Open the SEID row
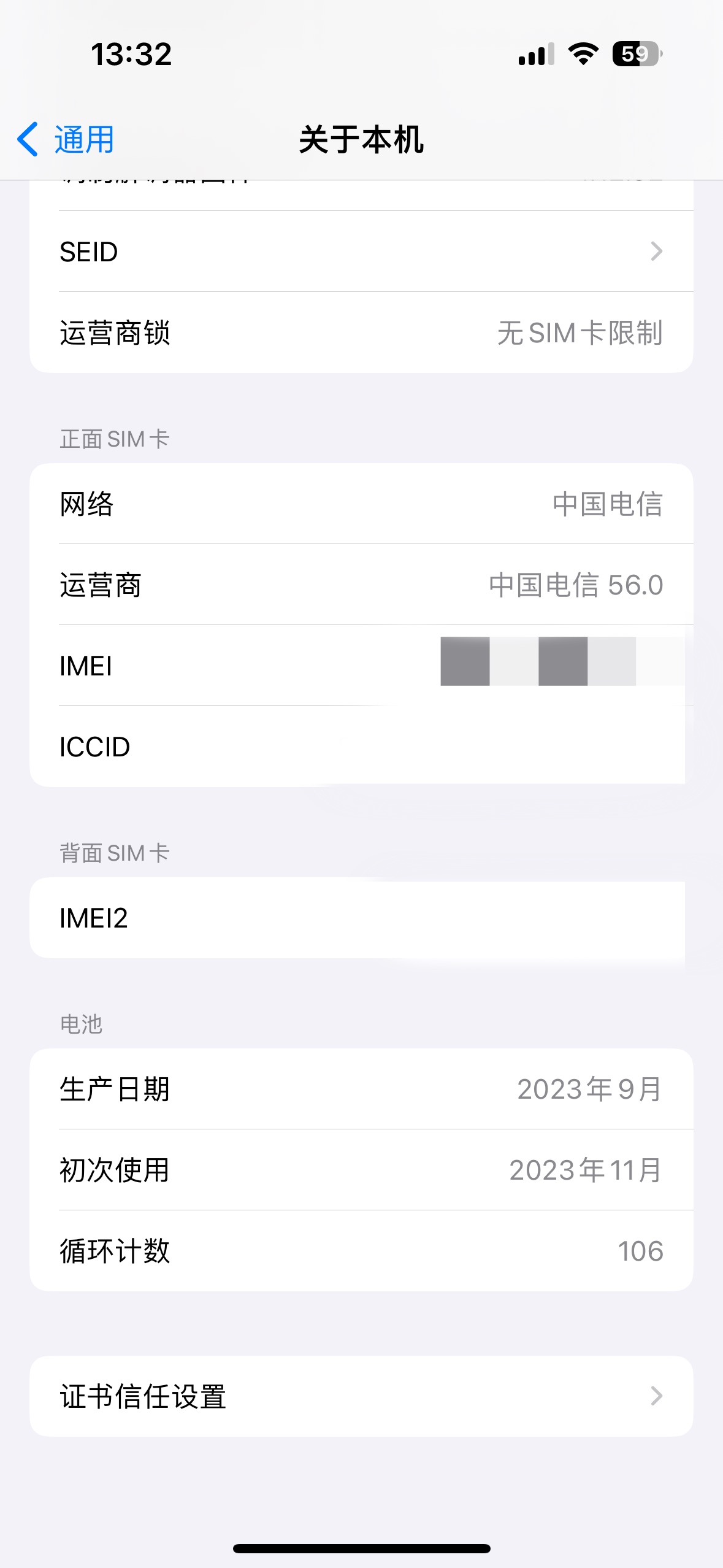The height and width of the screenshot is (1568, 723). (x=361, y=252)
